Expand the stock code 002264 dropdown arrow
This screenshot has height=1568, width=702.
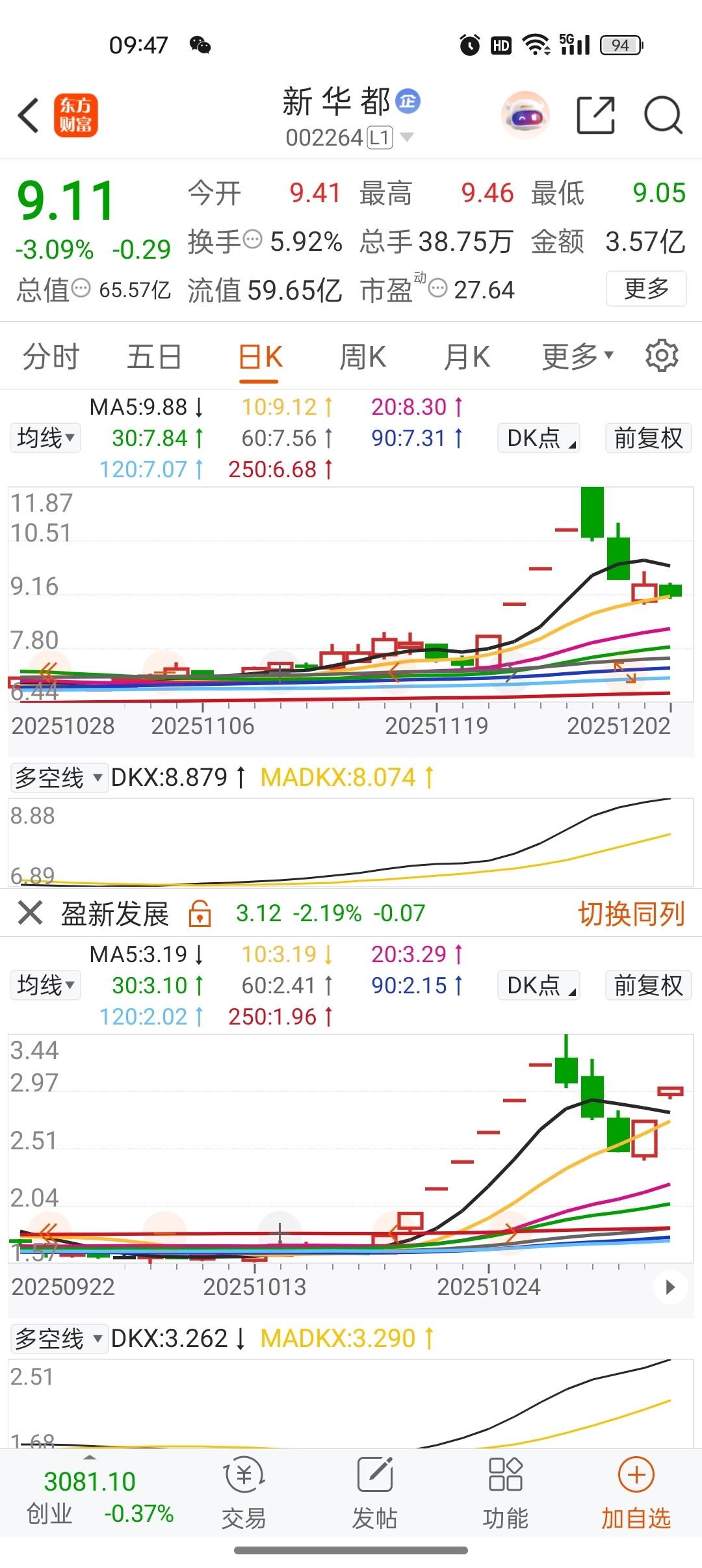point(407,137)
